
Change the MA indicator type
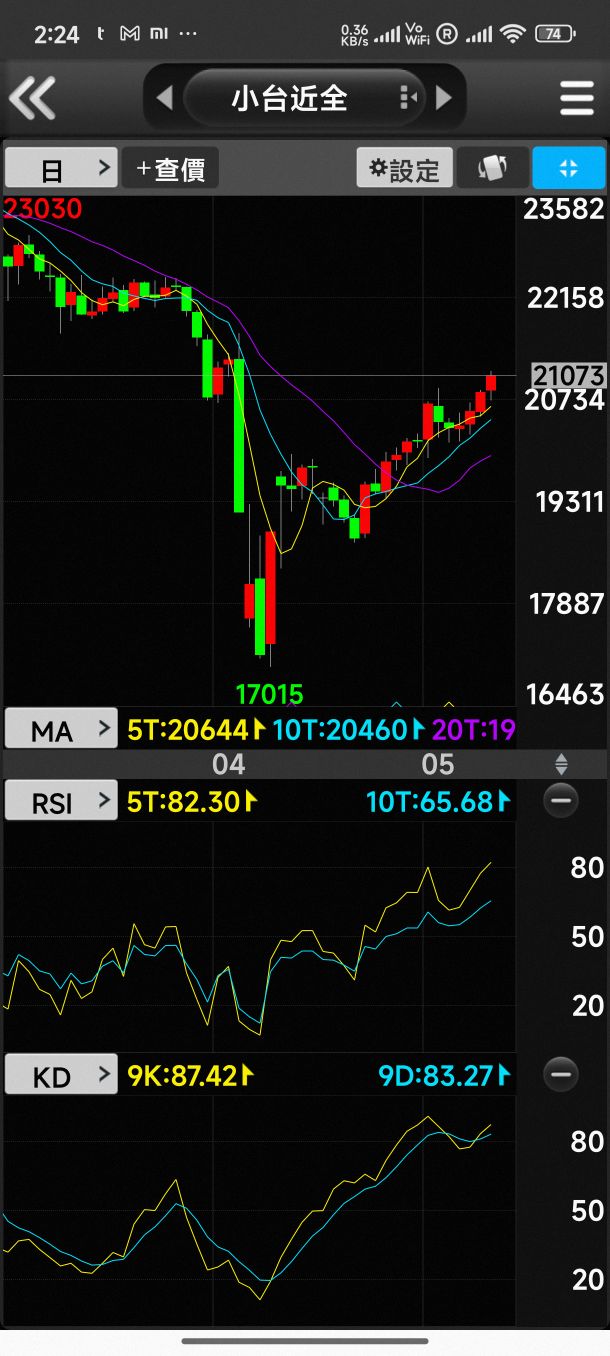tap(61, 730)
